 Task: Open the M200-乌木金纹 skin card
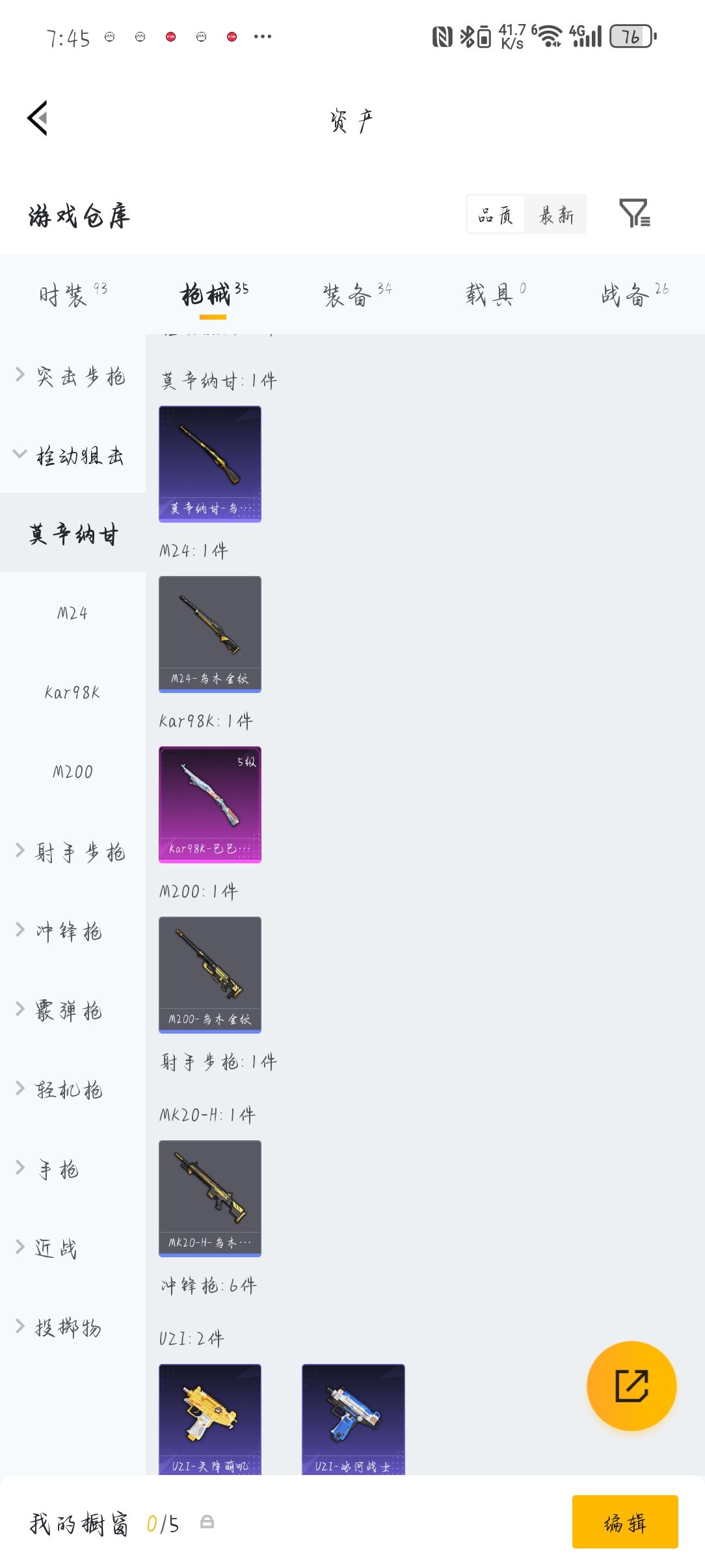(x=210, y=974)
